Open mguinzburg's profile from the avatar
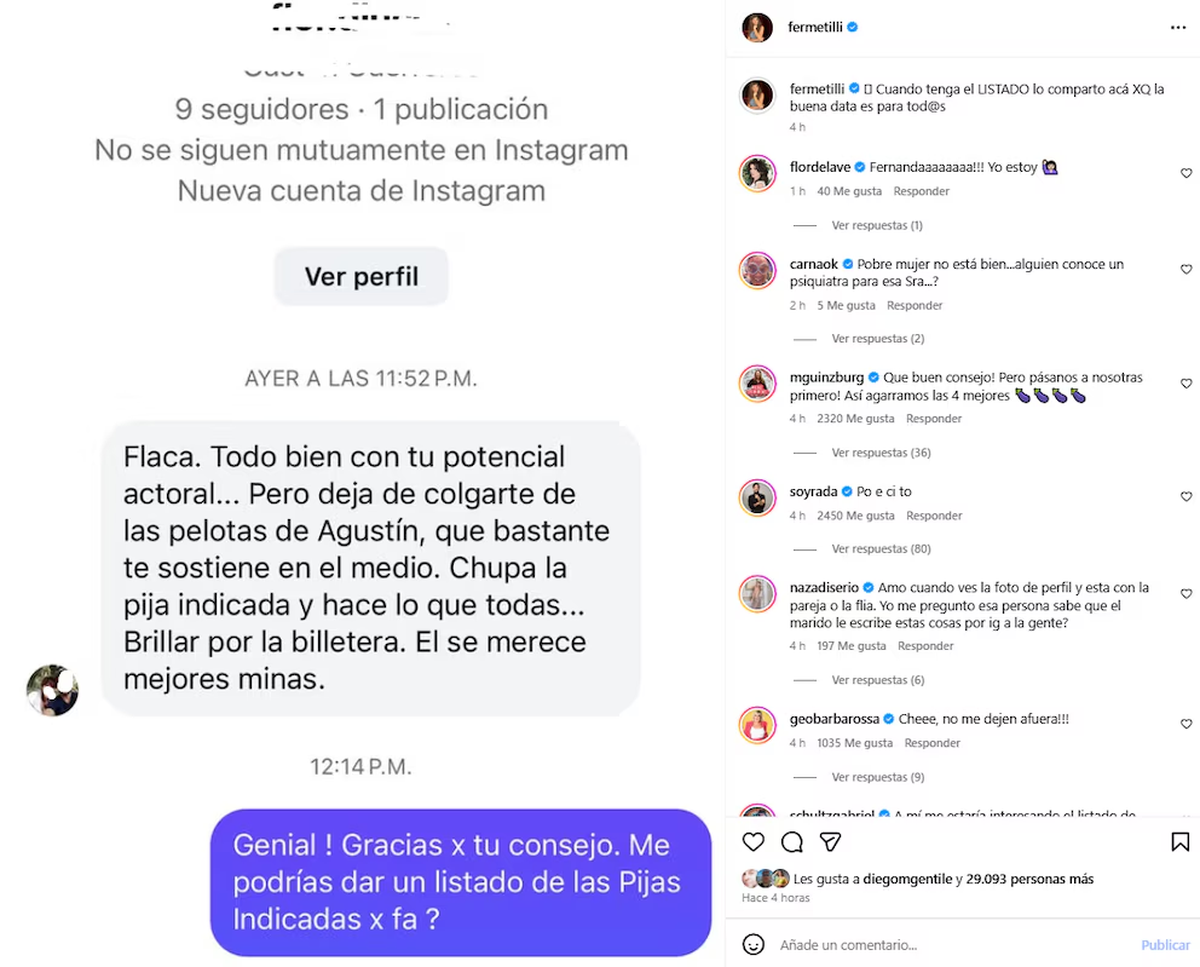 [758, 384]
